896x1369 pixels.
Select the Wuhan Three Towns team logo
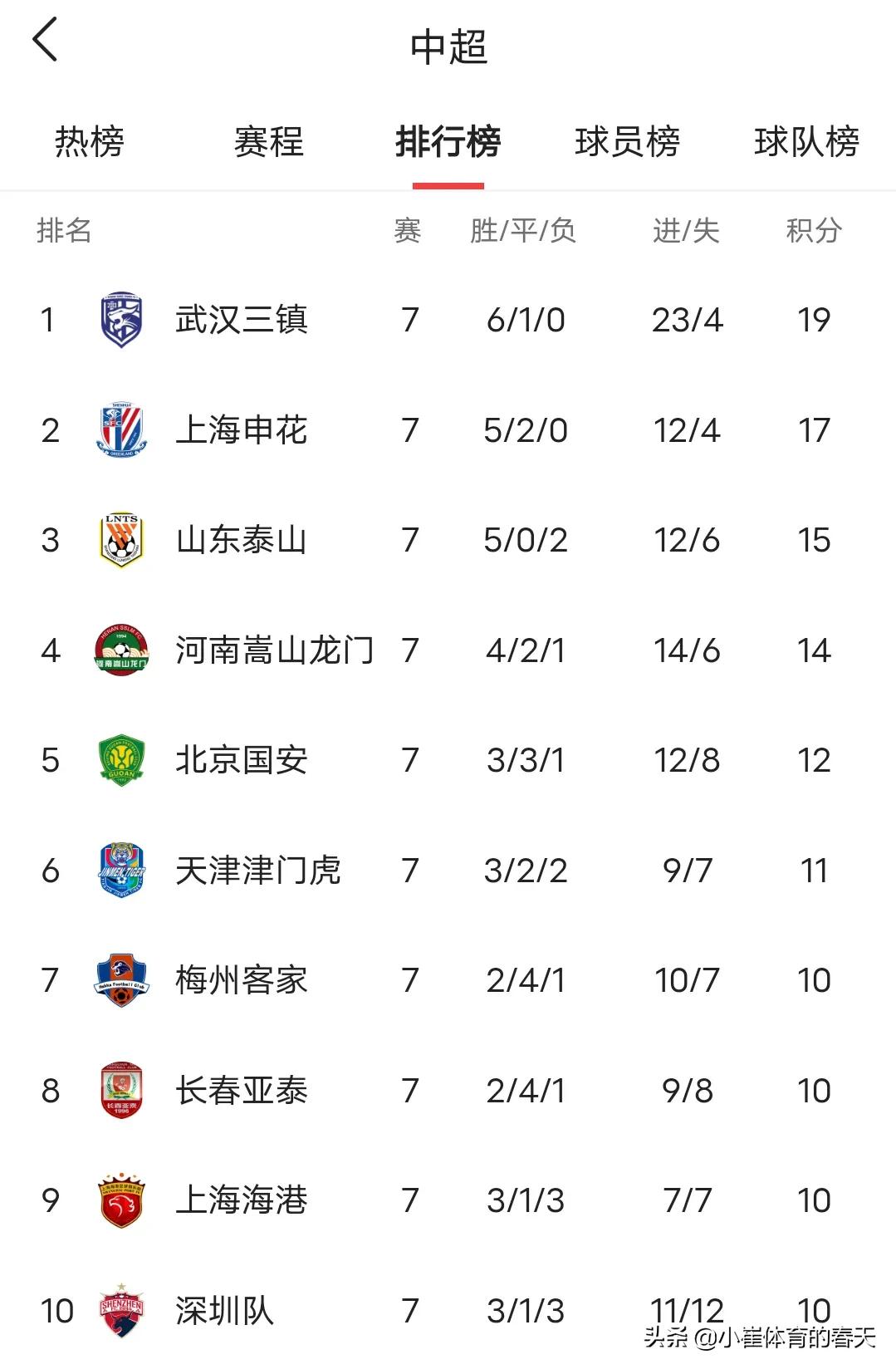pyautogui.click(x=123, y=320)
